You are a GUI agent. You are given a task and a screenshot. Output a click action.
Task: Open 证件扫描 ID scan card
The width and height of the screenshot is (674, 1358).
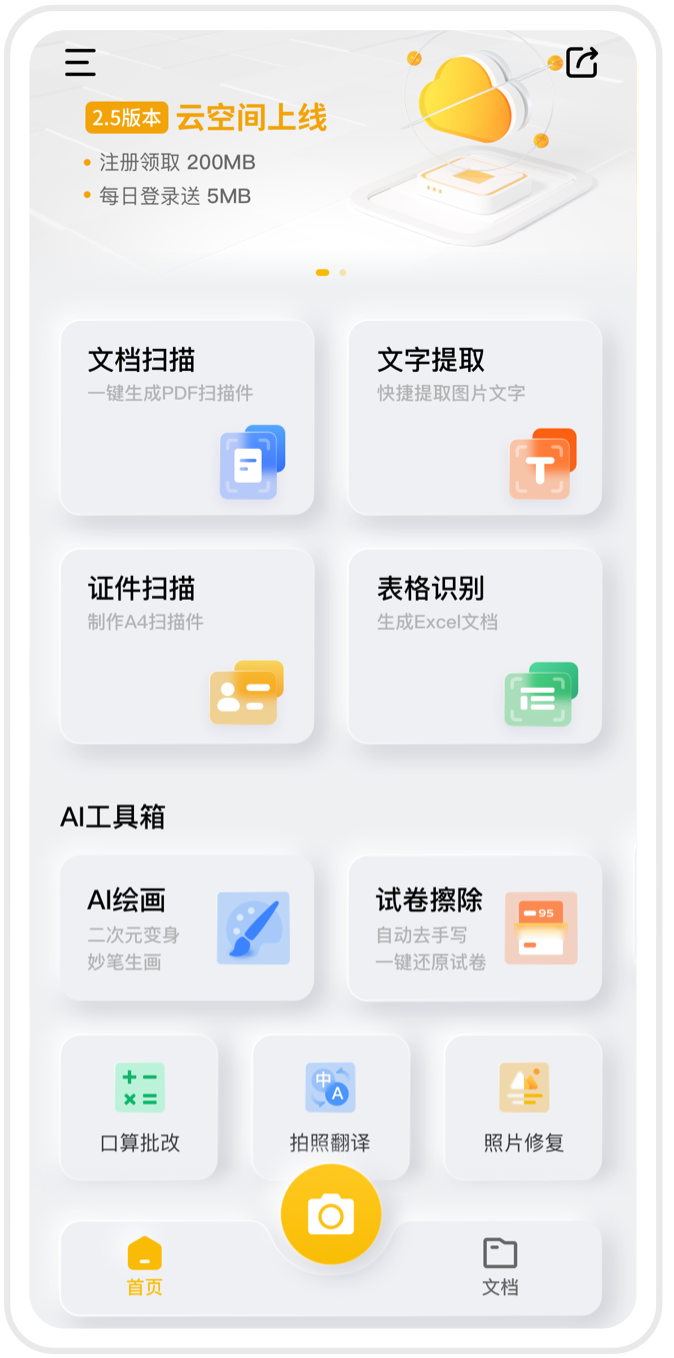pyautogui.click(x=187, y=646)
